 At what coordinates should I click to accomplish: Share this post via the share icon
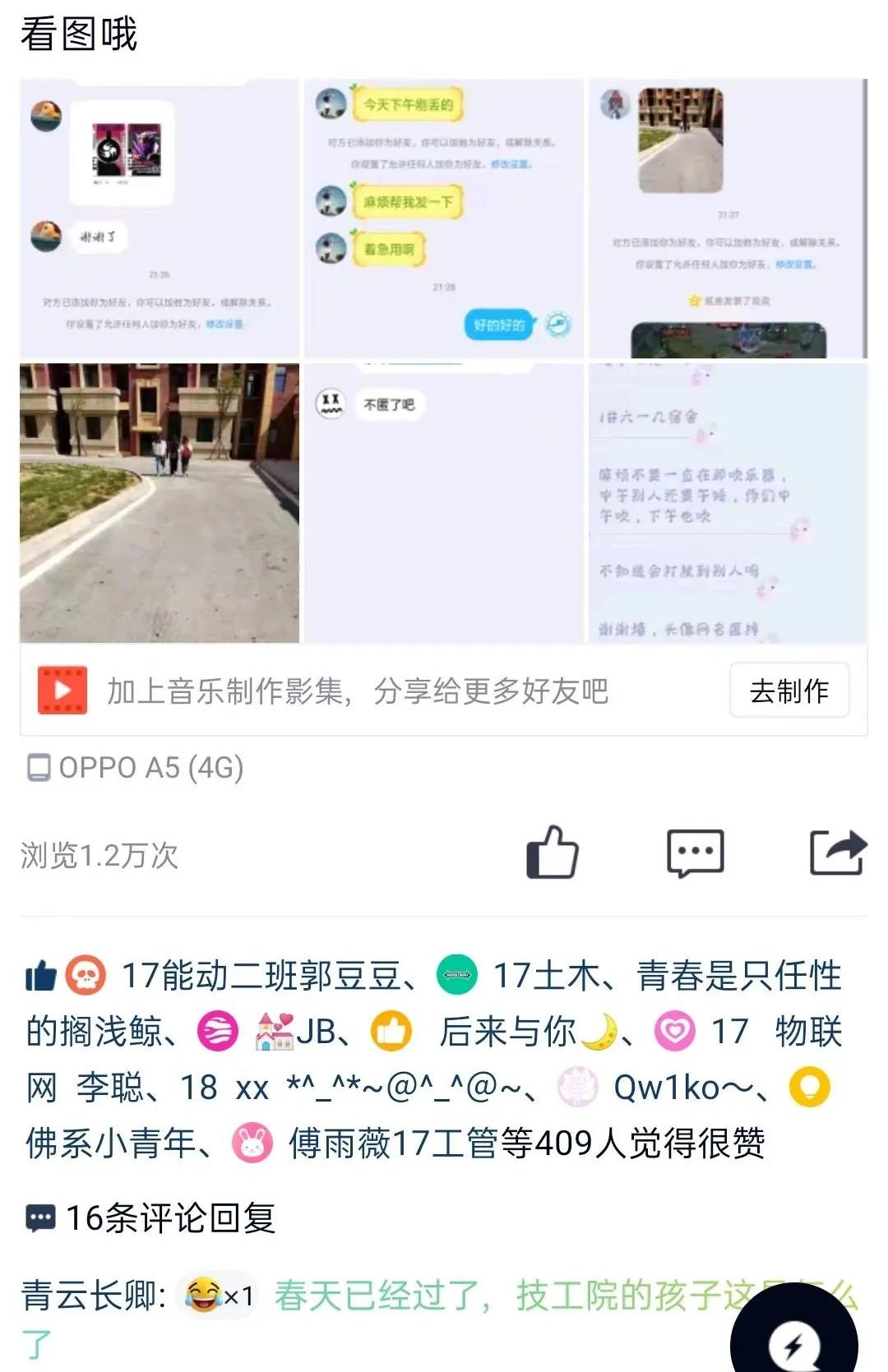click(x=838, y=852)
